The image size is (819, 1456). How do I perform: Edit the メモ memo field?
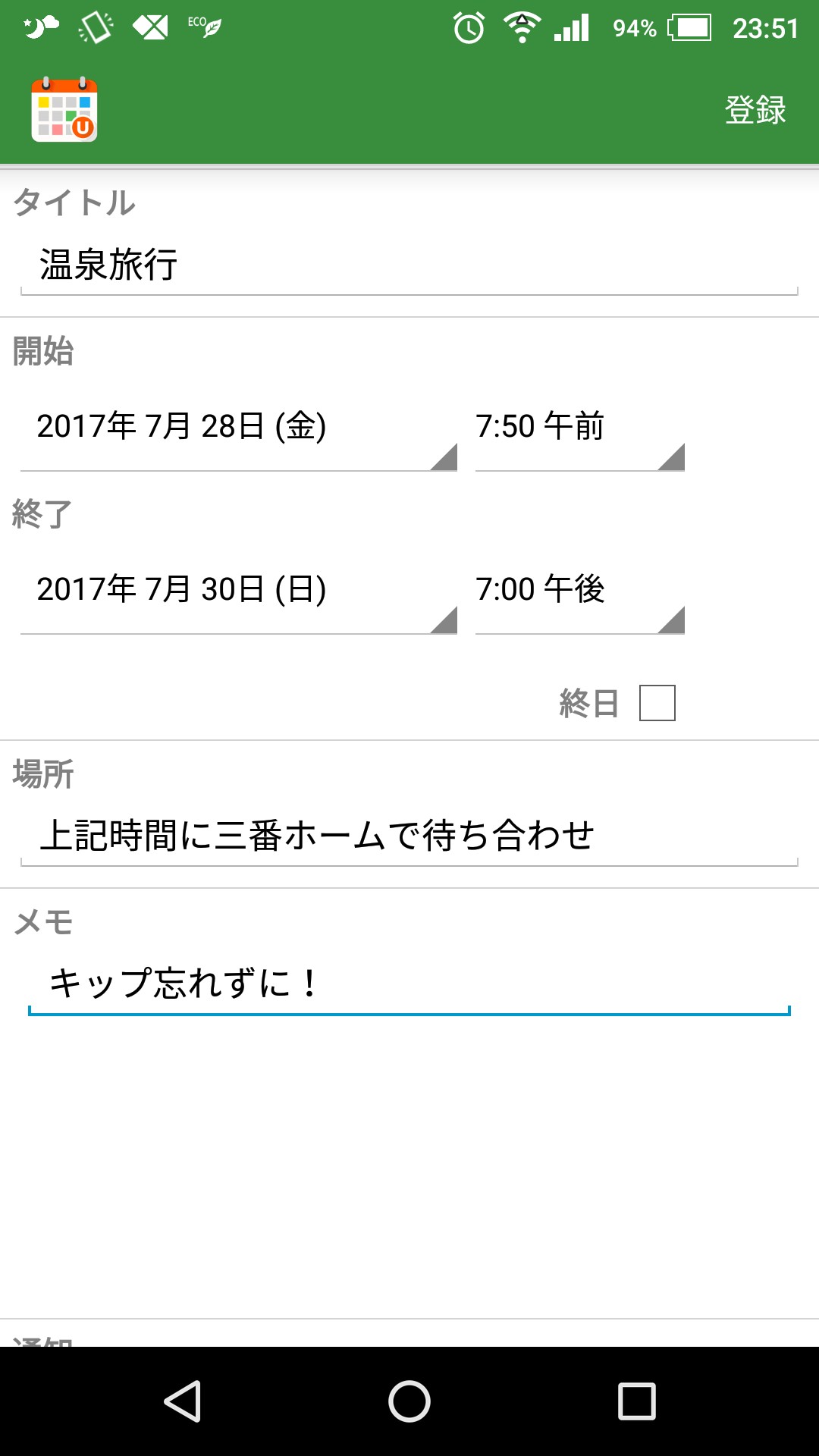[409, 984]
